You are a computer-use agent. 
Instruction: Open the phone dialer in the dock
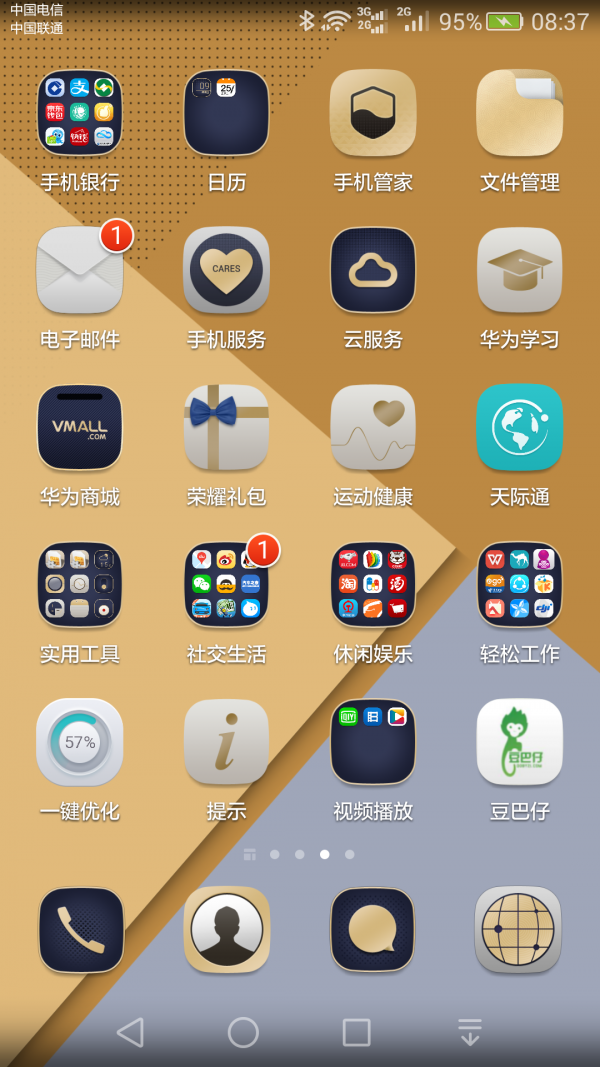point(80,930)
